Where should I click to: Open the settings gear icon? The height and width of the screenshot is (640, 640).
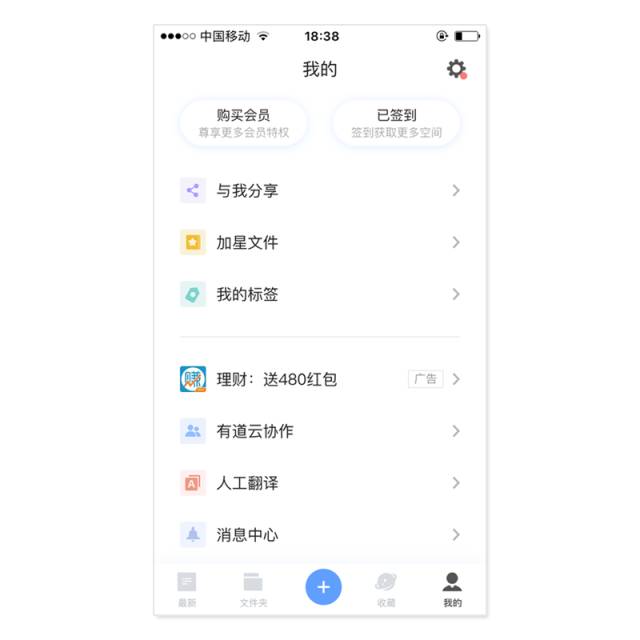coord(456,69)
